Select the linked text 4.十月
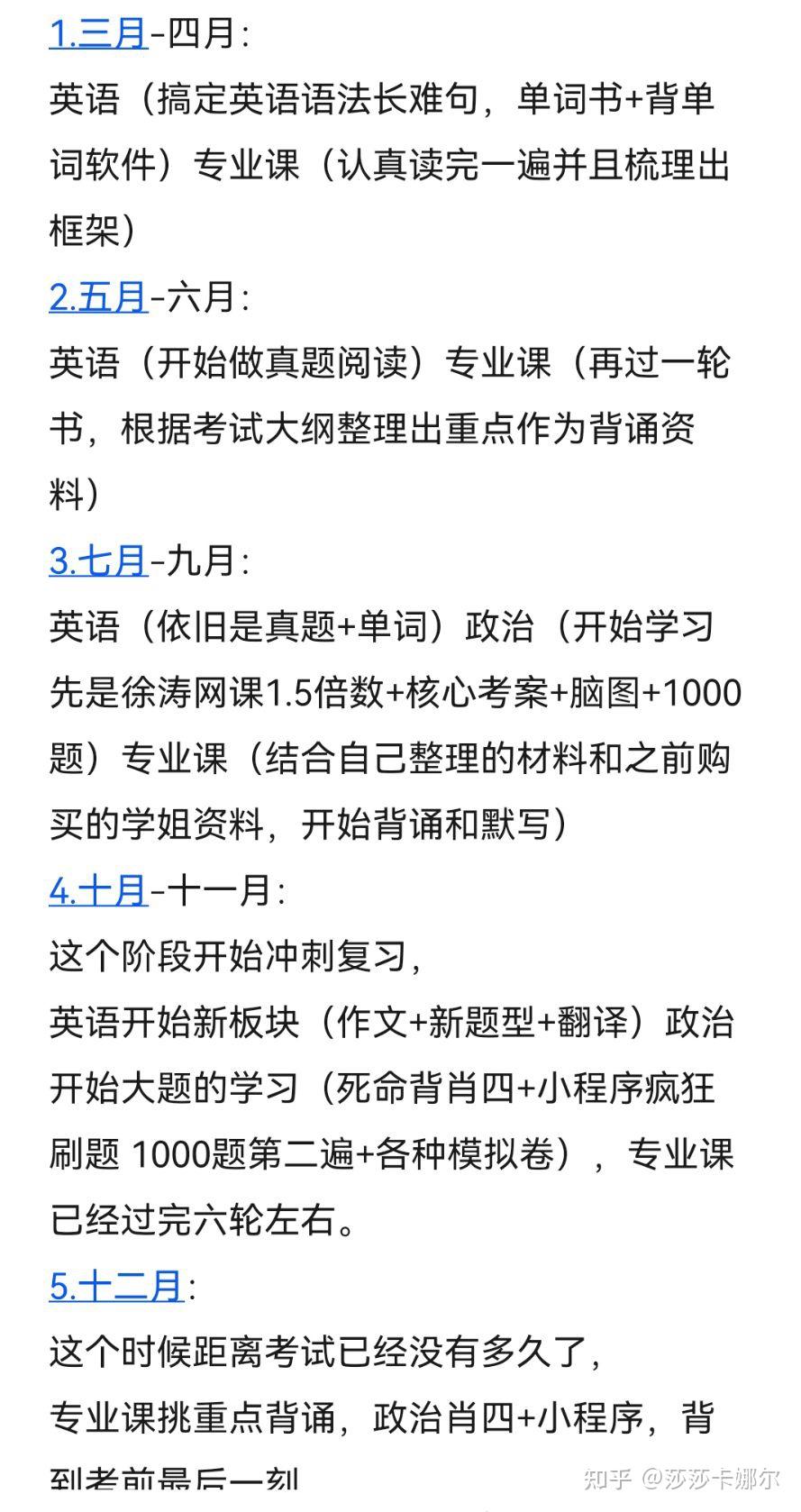This screenshot has height=1512, width=801. [x=98, y=891]
